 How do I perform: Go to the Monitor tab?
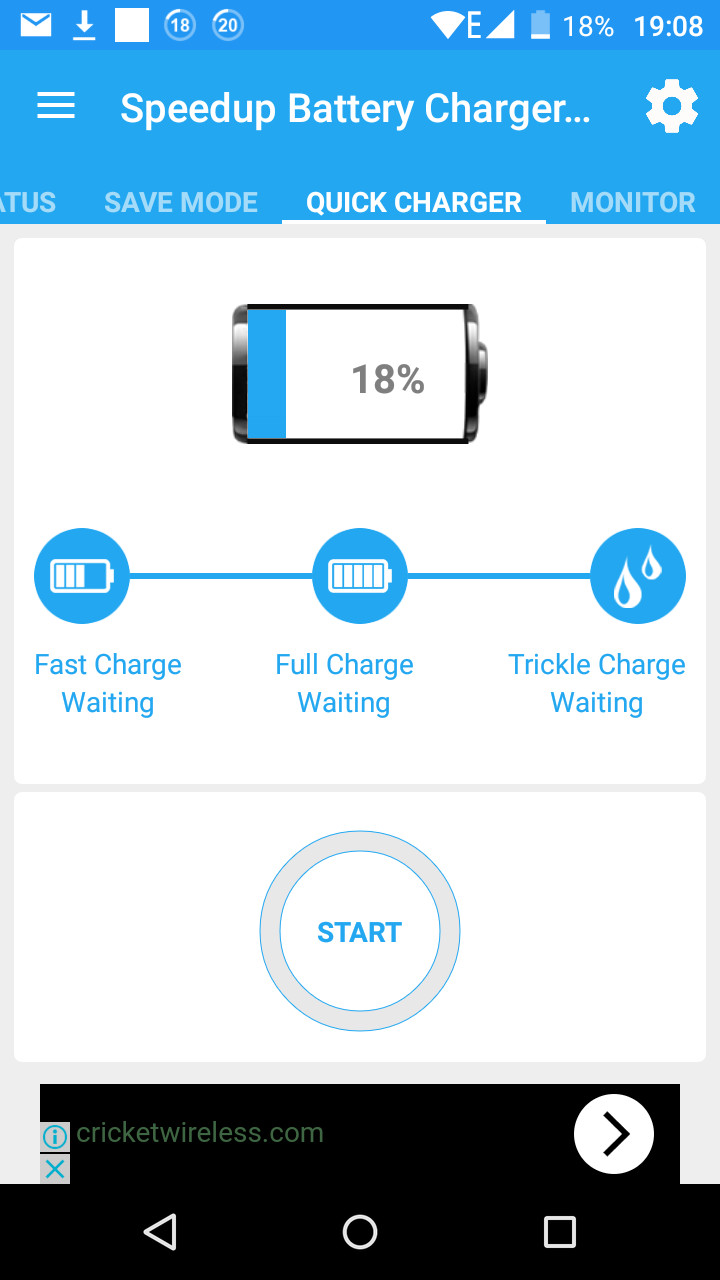click(632, 202)
